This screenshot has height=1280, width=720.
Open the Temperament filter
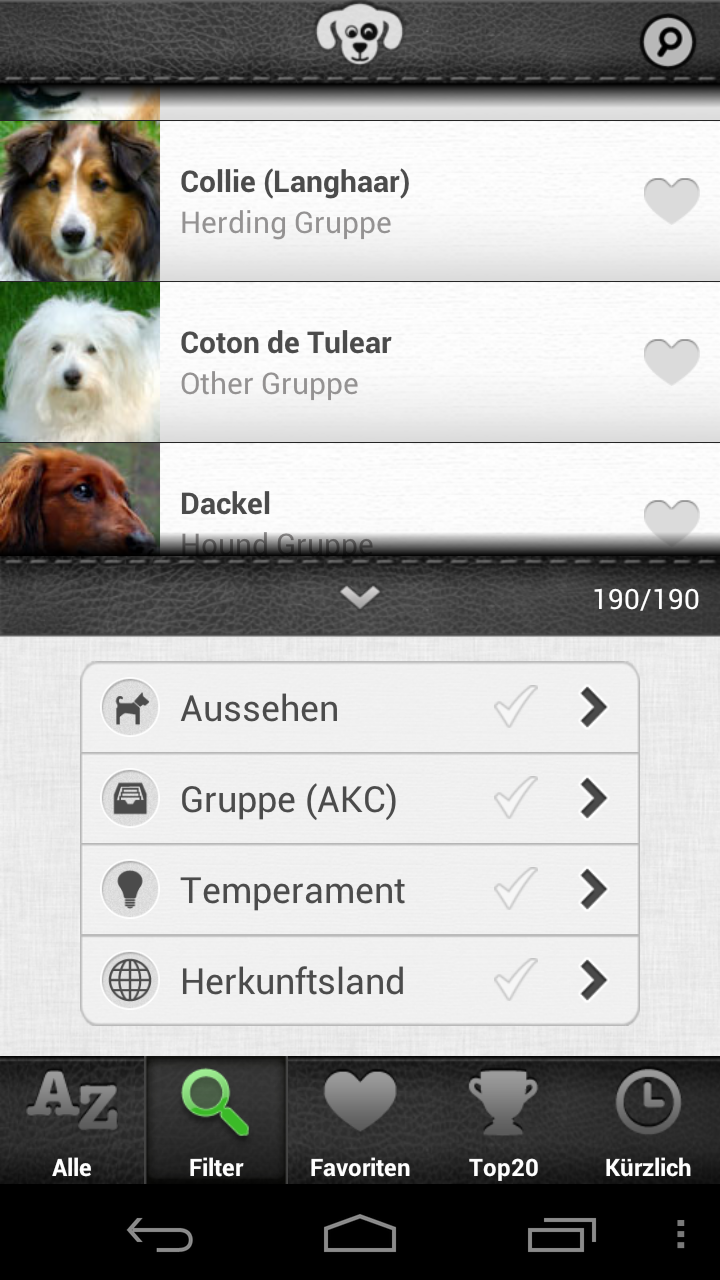[360, 890]
